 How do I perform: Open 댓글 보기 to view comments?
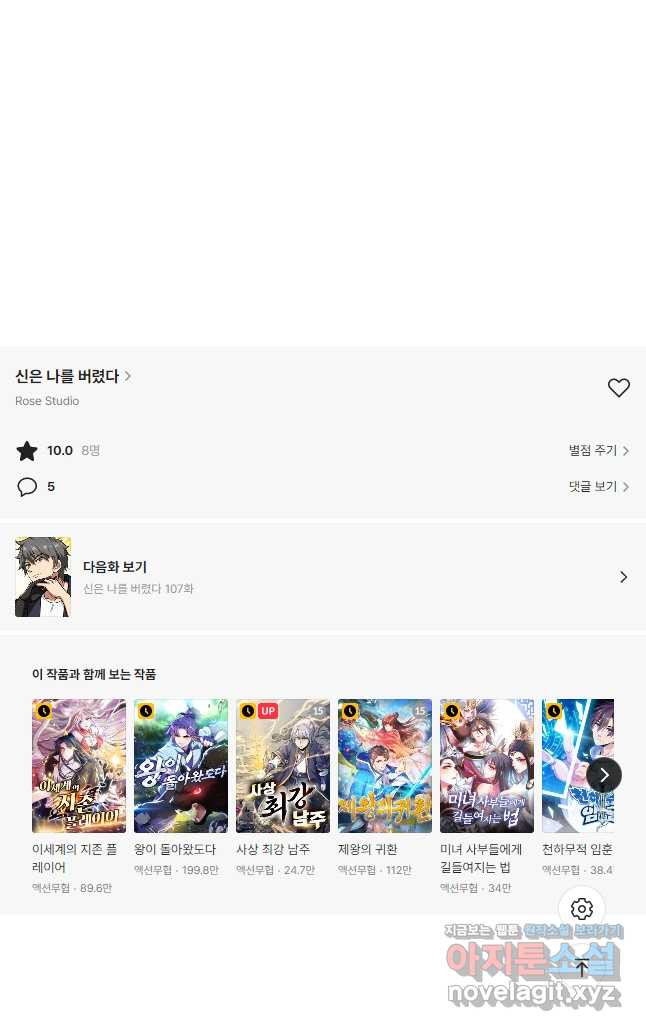[x=598, y=487]
